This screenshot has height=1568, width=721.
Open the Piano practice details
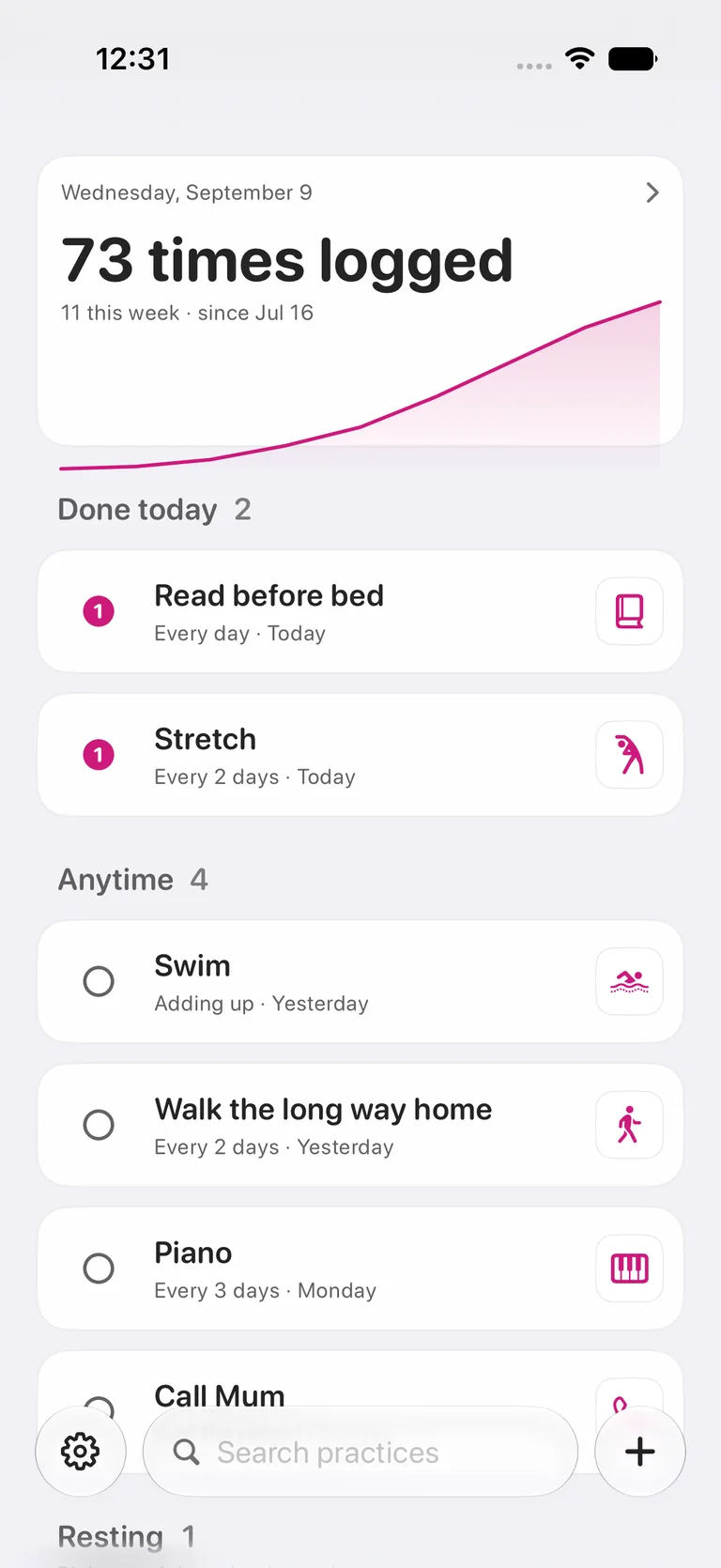click(x=360, y=1268)
